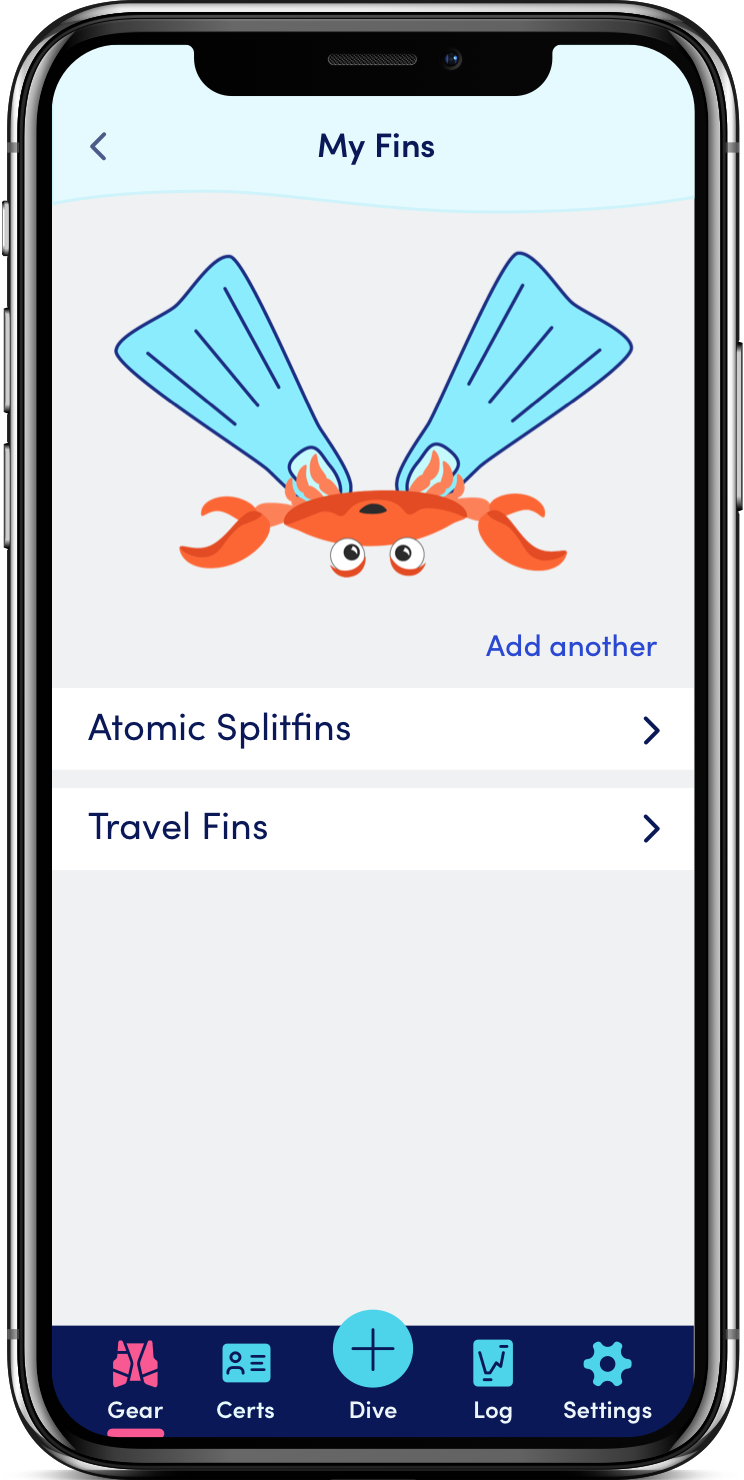The width and height of the screenshot is (744, 1480).
Task: Switch to the Certs tab
Action: point(245,1380)
